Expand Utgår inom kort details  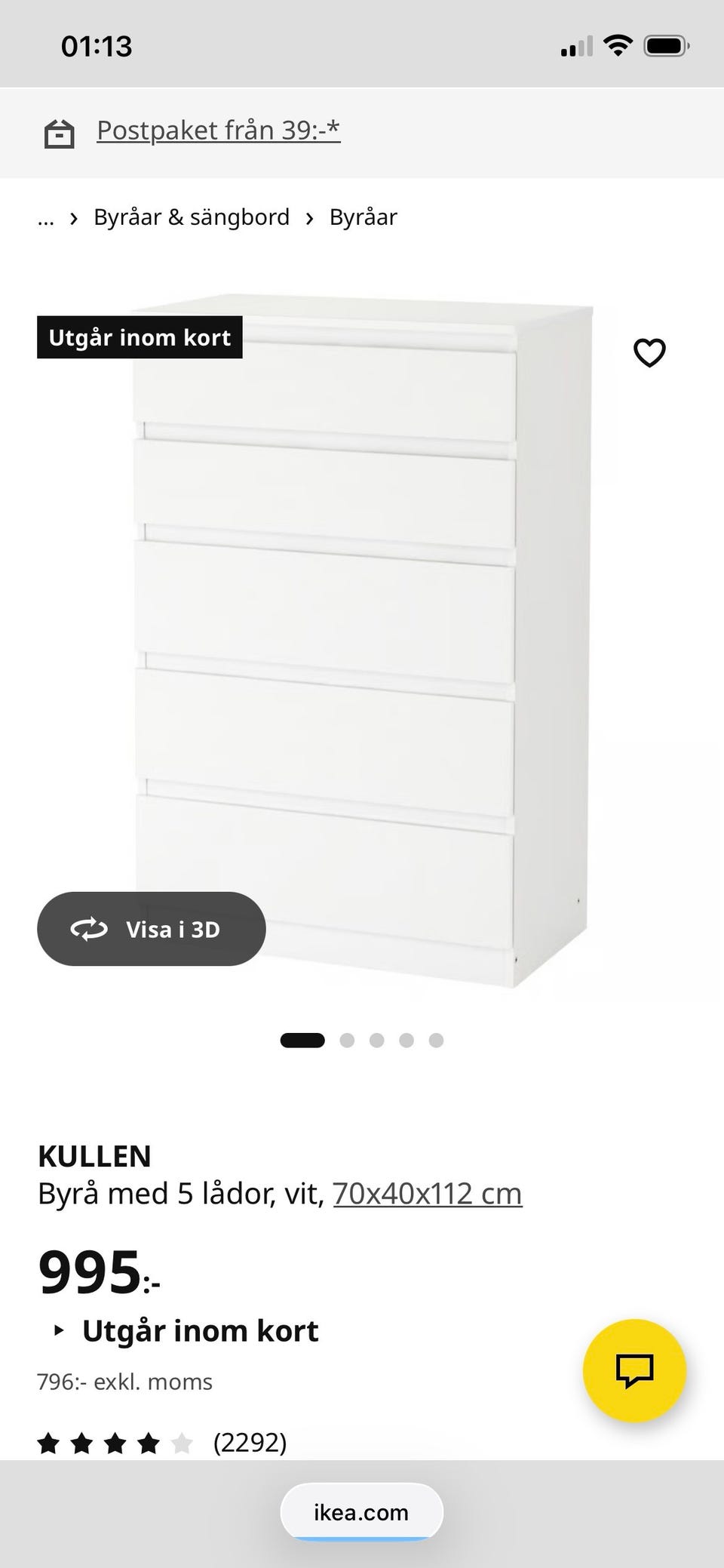click(199, 1330)
